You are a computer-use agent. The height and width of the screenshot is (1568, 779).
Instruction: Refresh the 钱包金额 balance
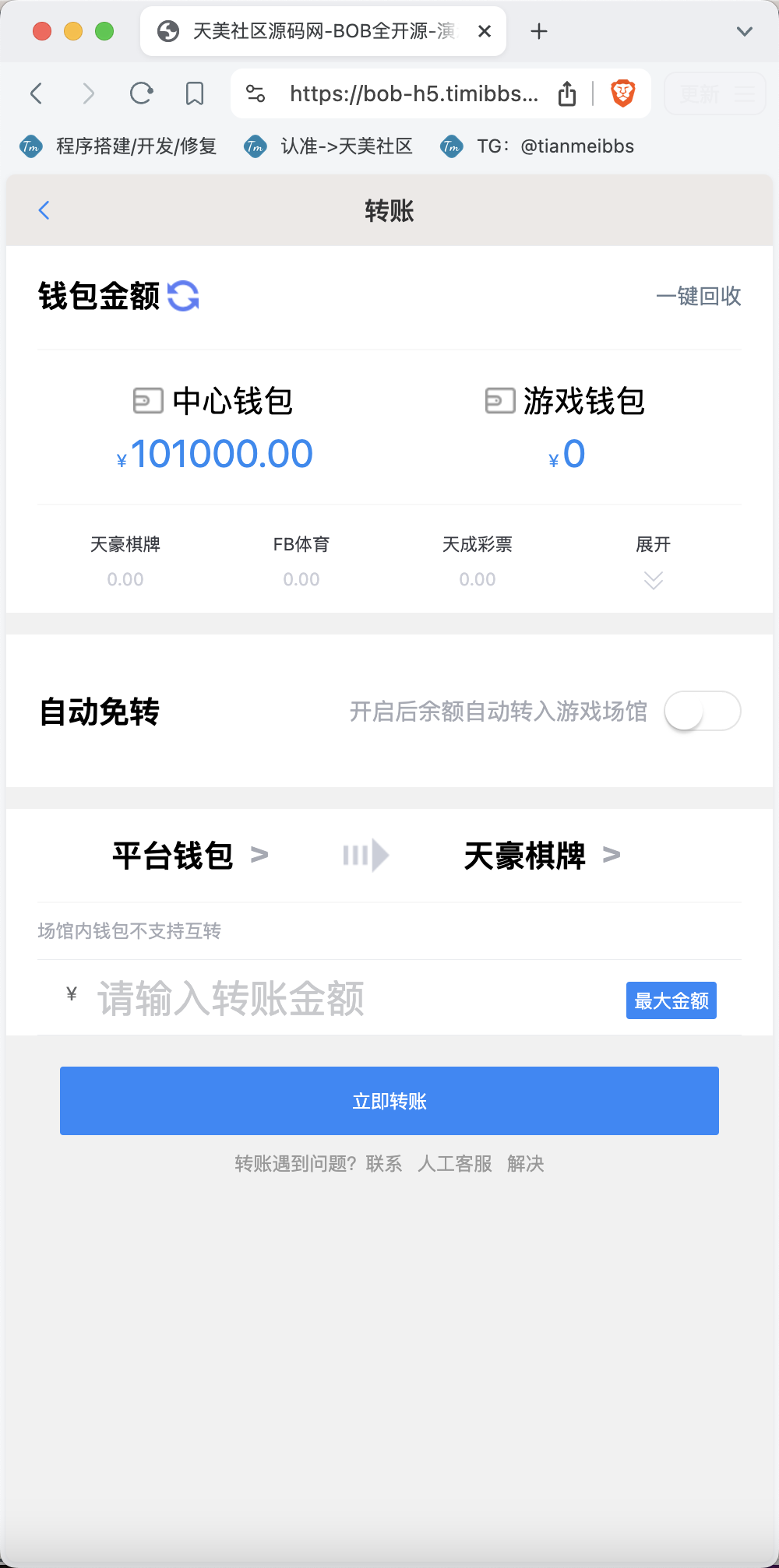(184, 296)
